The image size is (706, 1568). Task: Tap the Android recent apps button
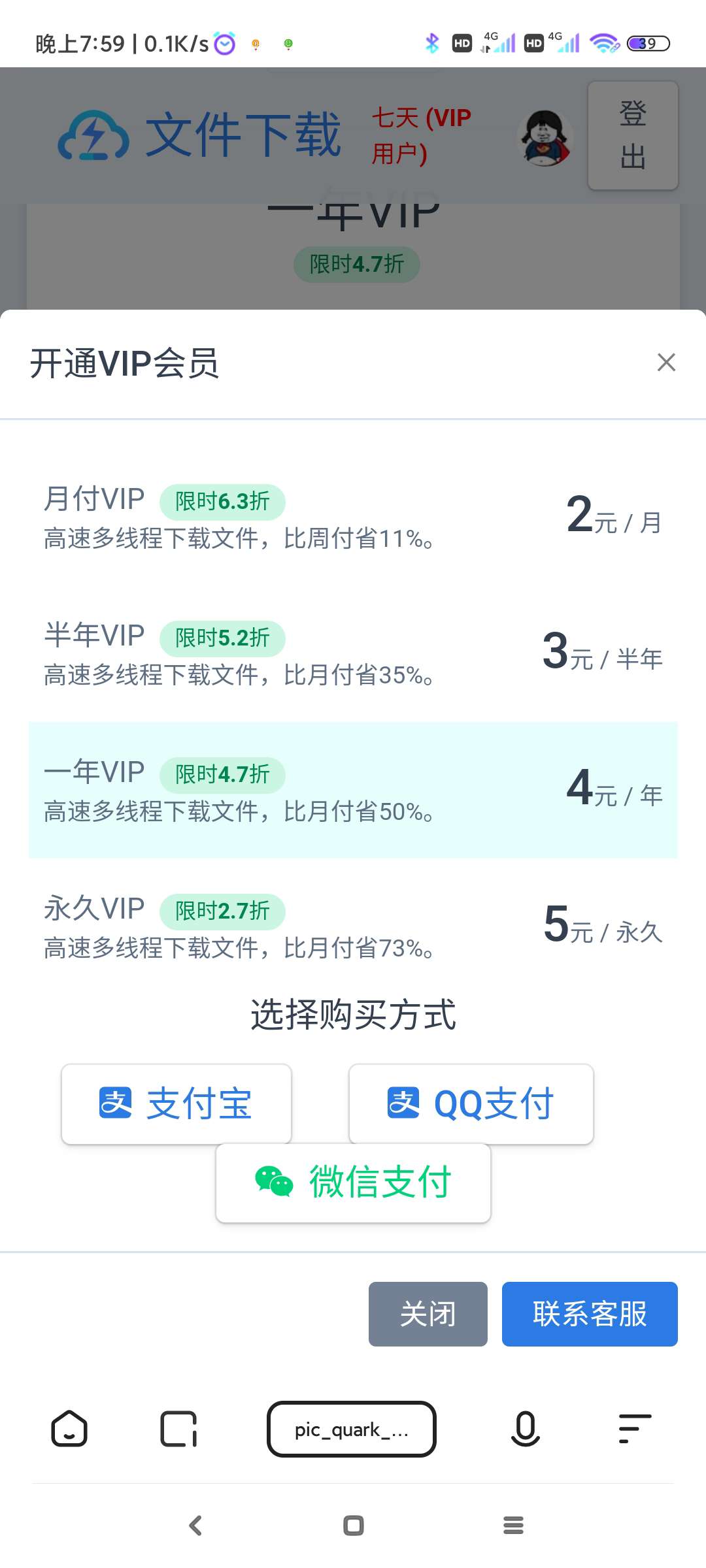[x=514, y=1526]
